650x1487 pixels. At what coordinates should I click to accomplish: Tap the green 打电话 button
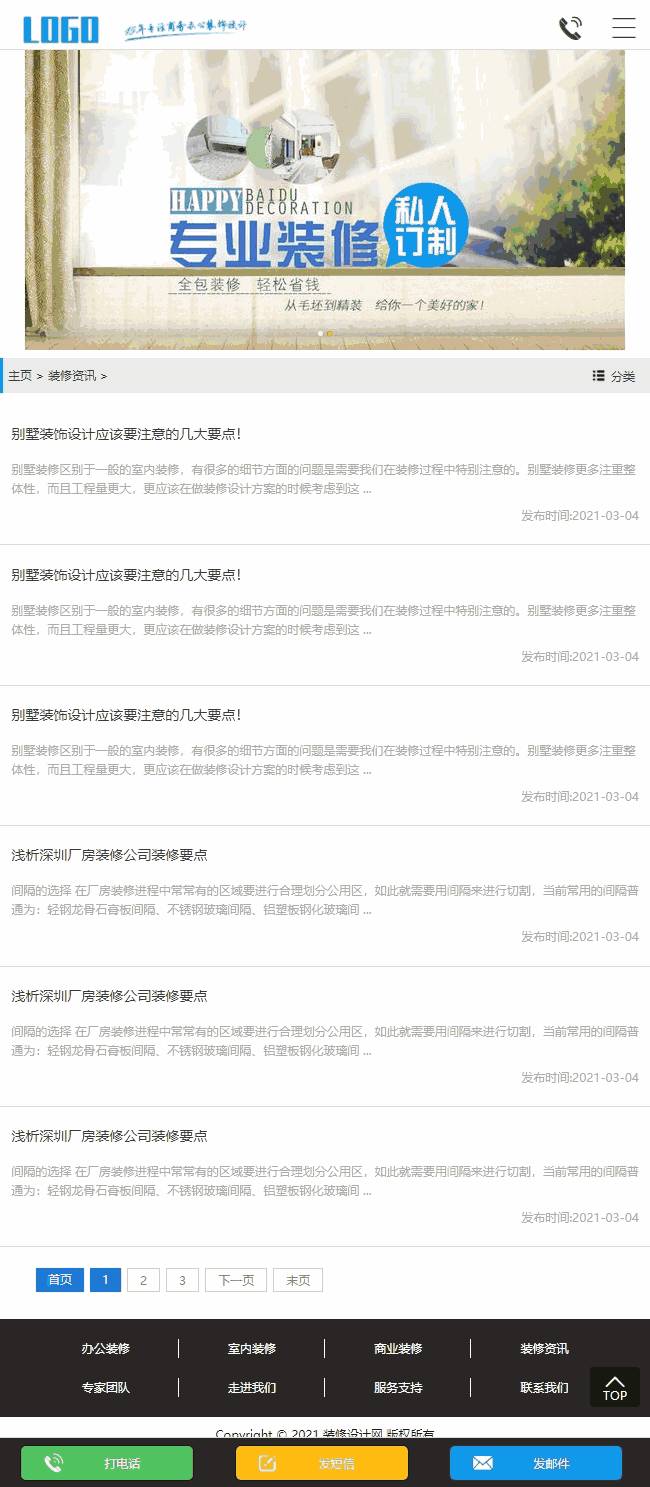[107, 1463]
